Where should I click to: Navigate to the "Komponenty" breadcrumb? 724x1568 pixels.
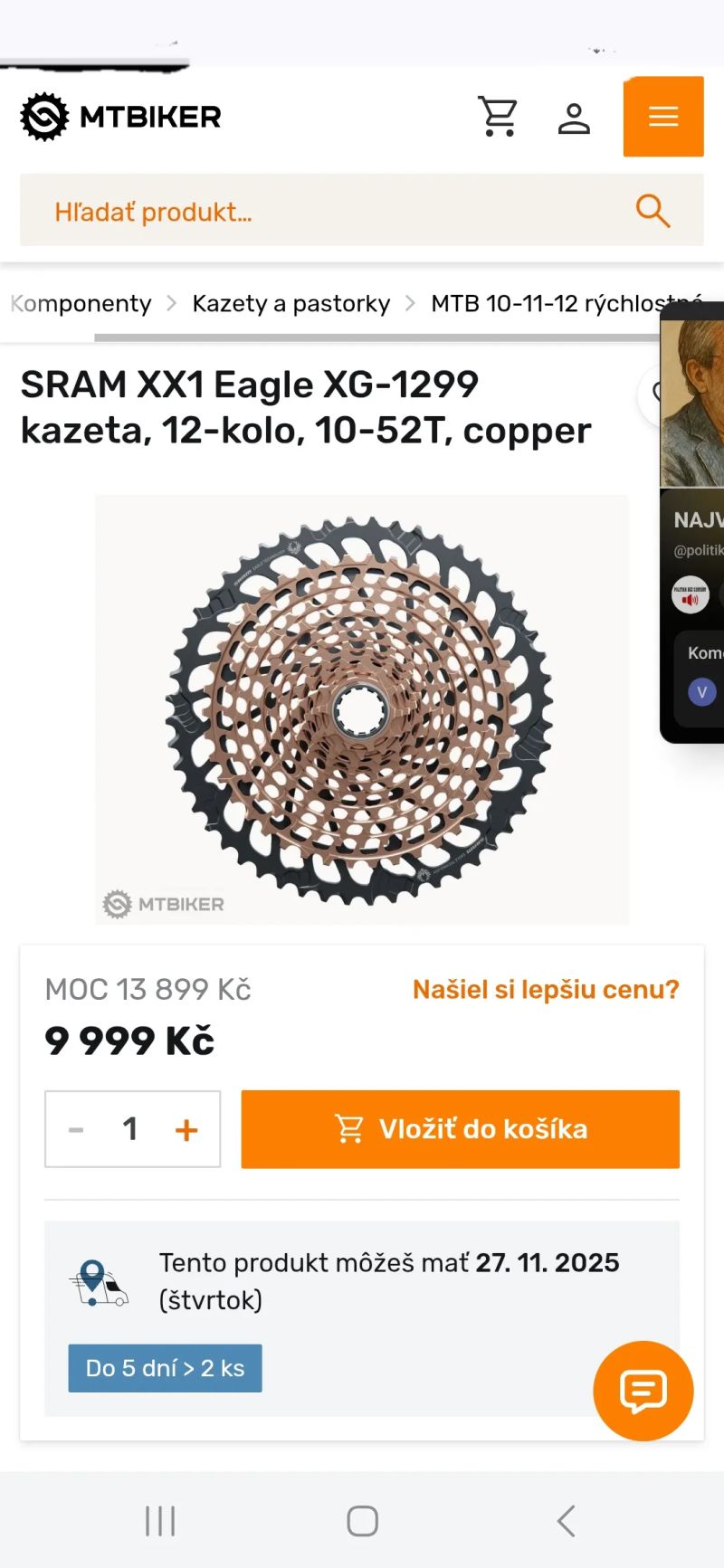tap(80, 303)
